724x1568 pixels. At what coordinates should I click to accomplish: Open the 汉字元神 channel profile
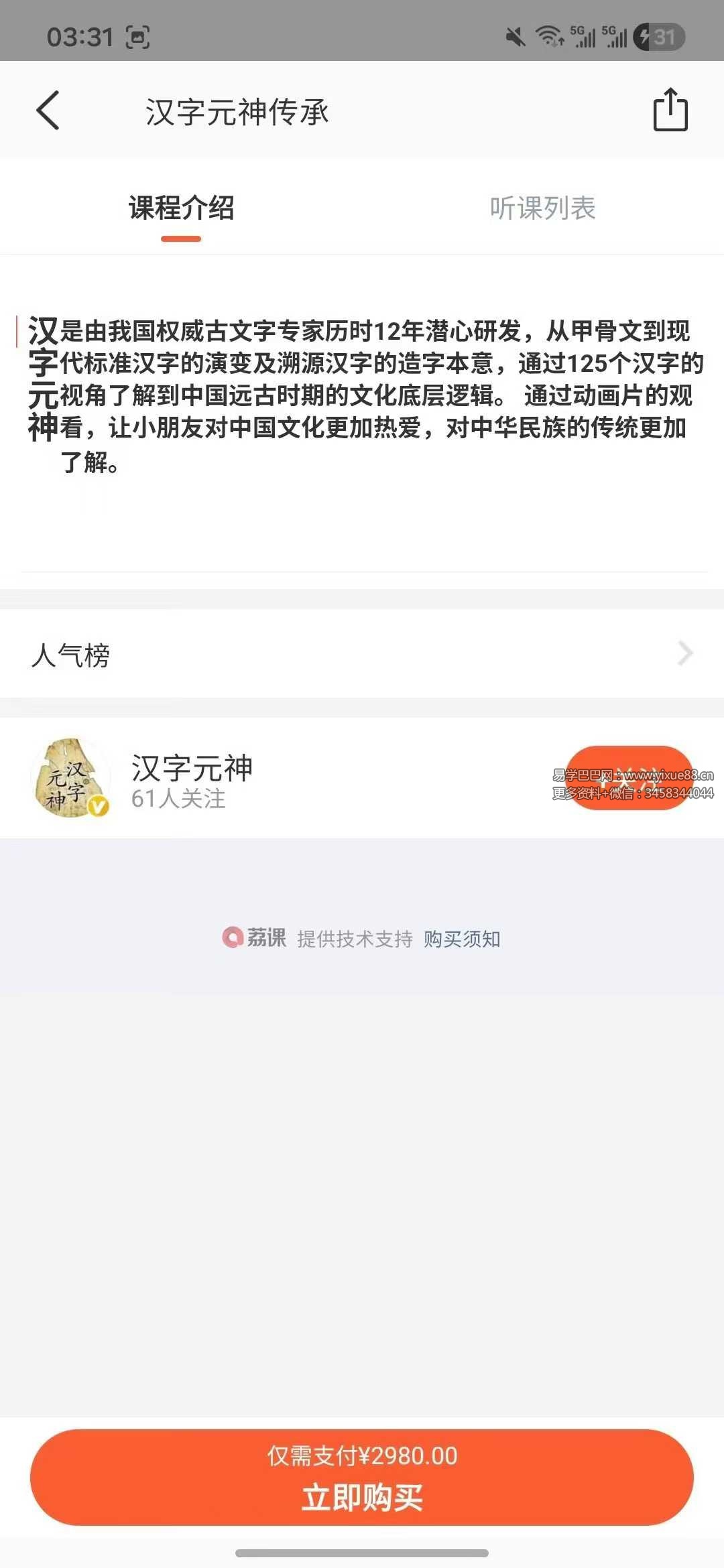[191, 779]
